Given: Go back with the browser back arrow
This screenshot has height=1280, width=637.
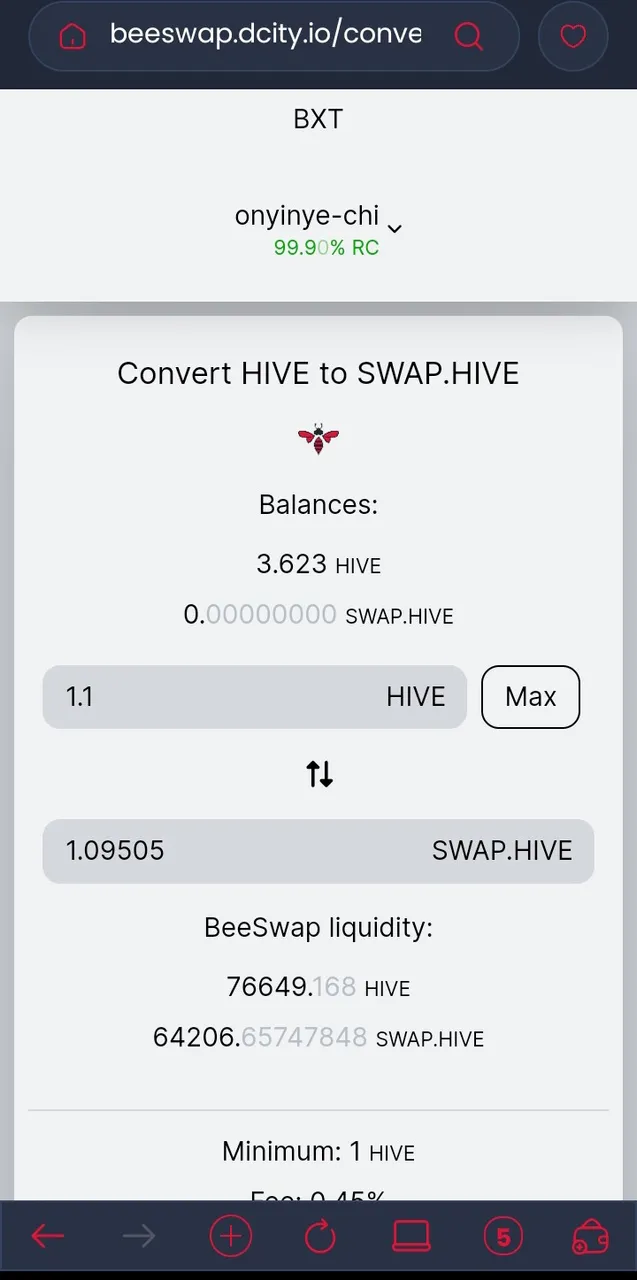Looking at the screenshot, I should point(48,1237).
